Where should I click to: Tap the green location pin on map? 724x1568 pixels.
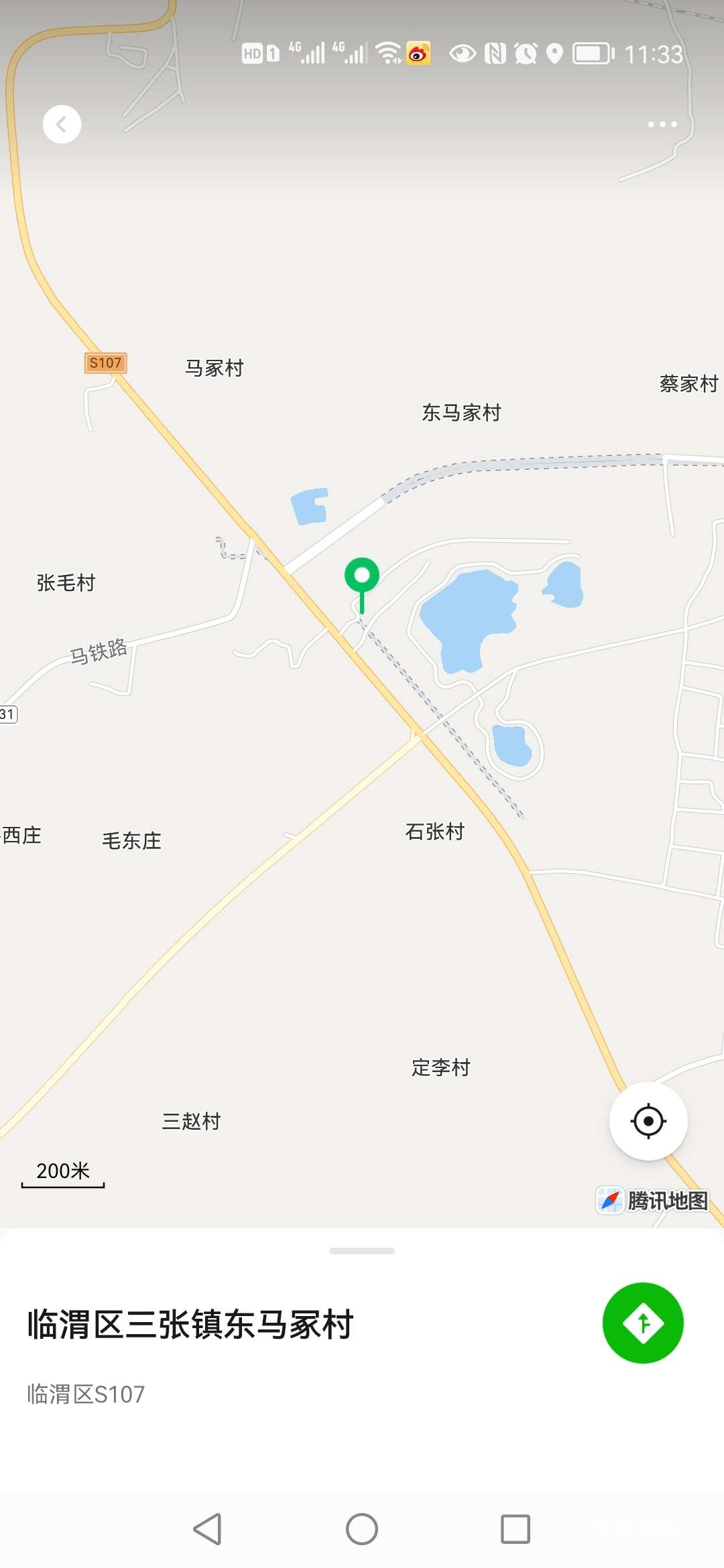click(362, 578)
